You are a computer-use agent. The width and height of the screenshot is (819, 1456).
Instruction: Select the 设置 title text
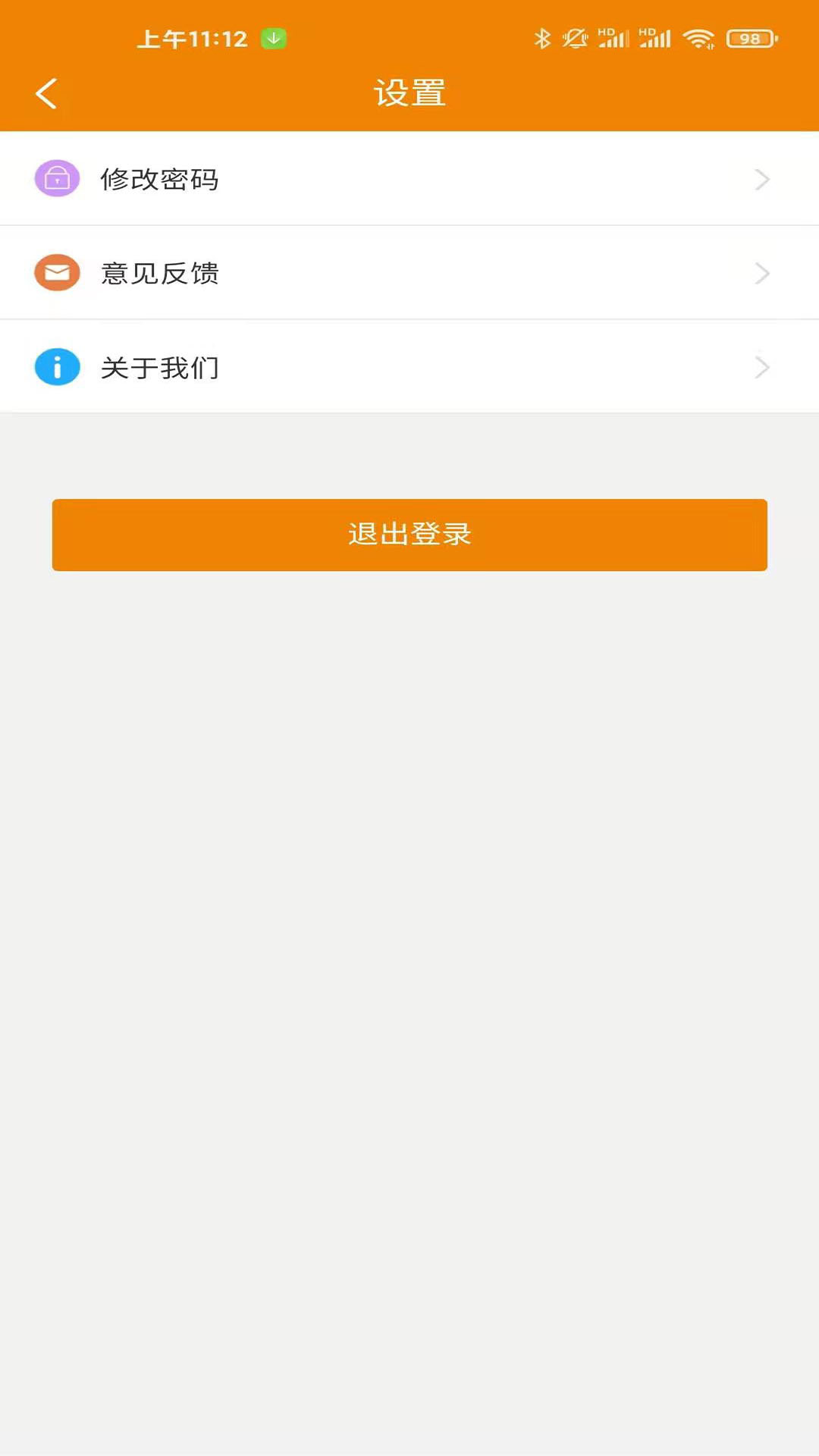[x=409, y=92]
